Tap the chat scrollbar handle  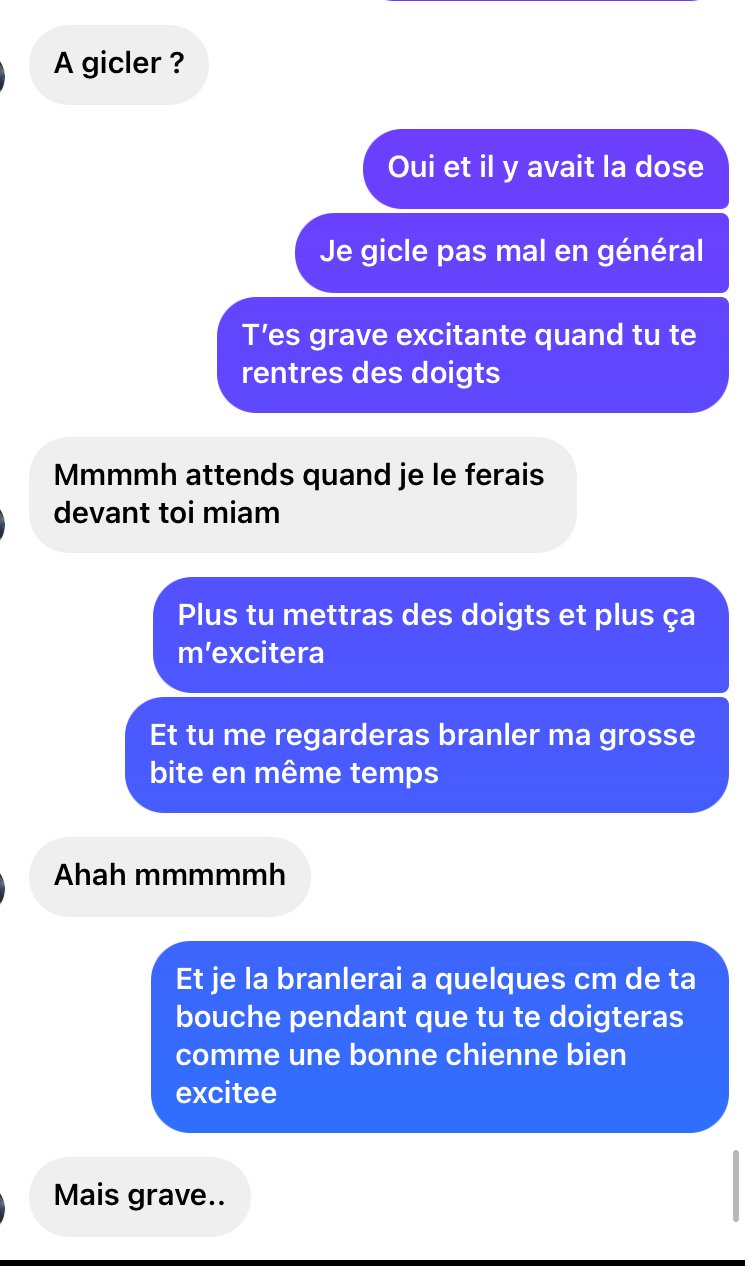[738, 1186]
